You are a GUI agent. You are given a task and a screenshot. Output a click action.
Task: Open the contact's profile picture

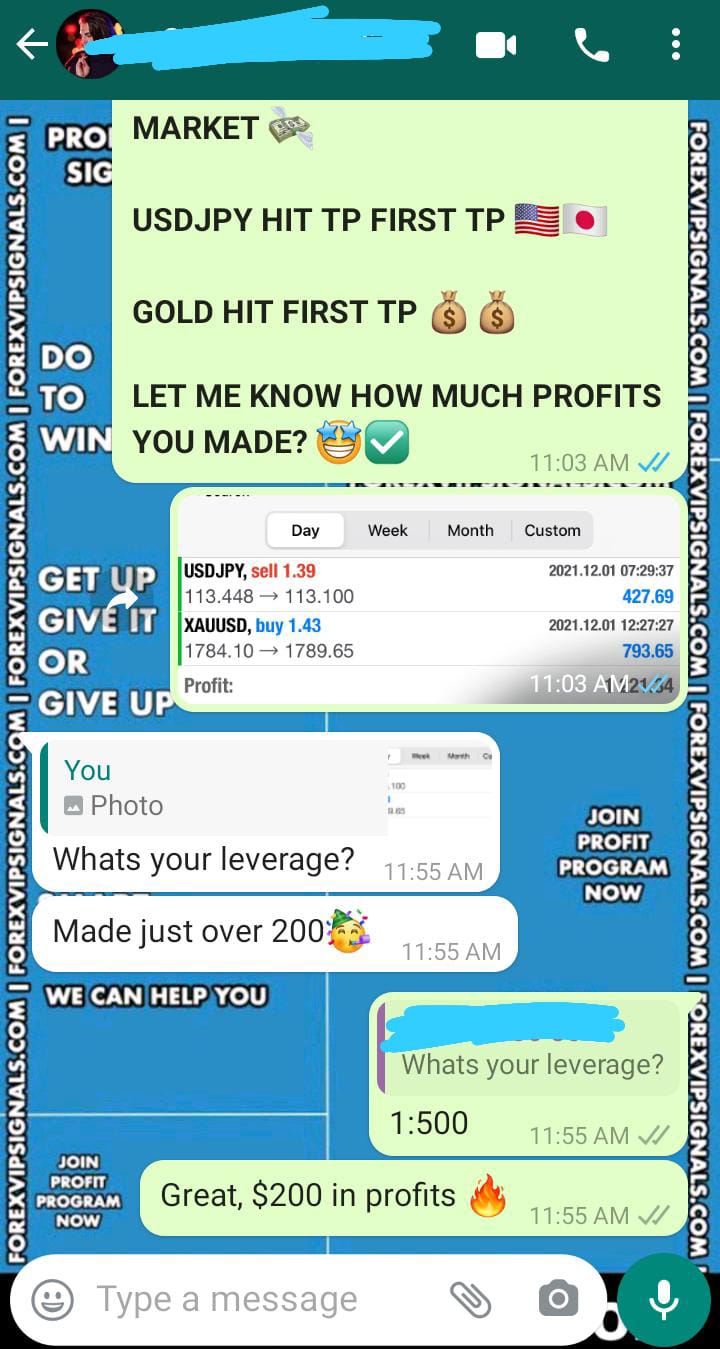90,45
